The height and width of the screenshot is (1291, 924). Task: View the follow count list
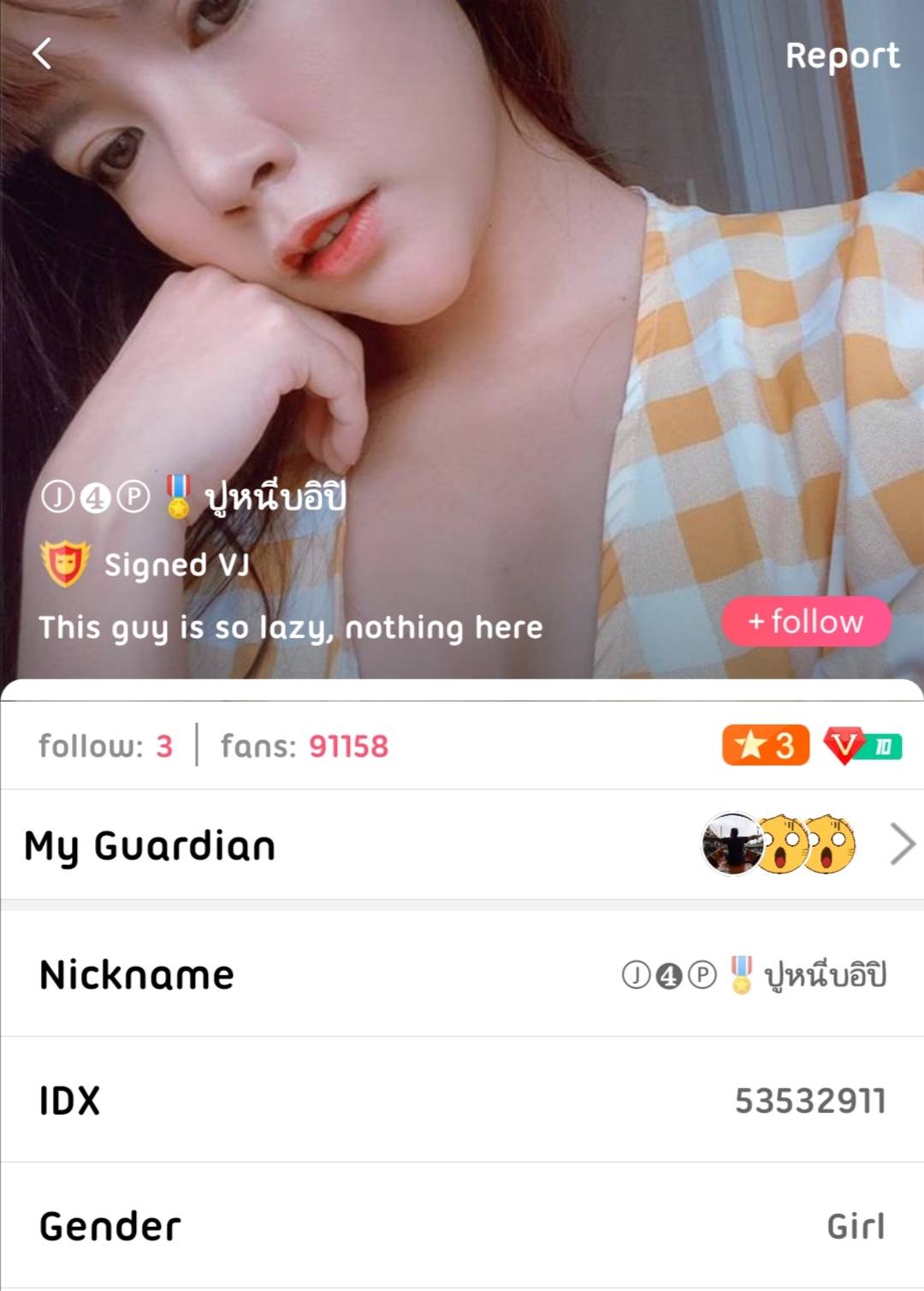tap(105, 746)
